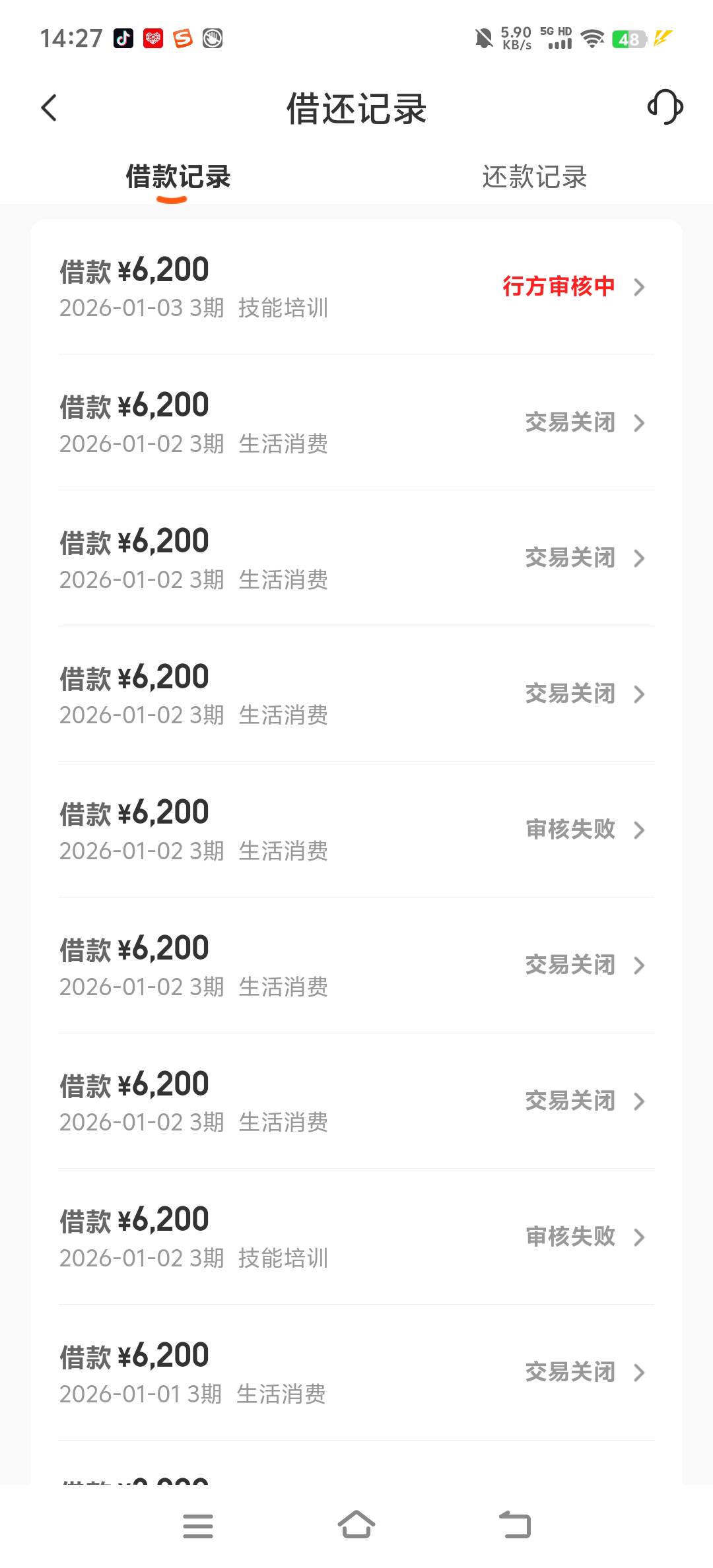713x1568 pixels.
Task: Open customer service headset icon
Action: 665,108
